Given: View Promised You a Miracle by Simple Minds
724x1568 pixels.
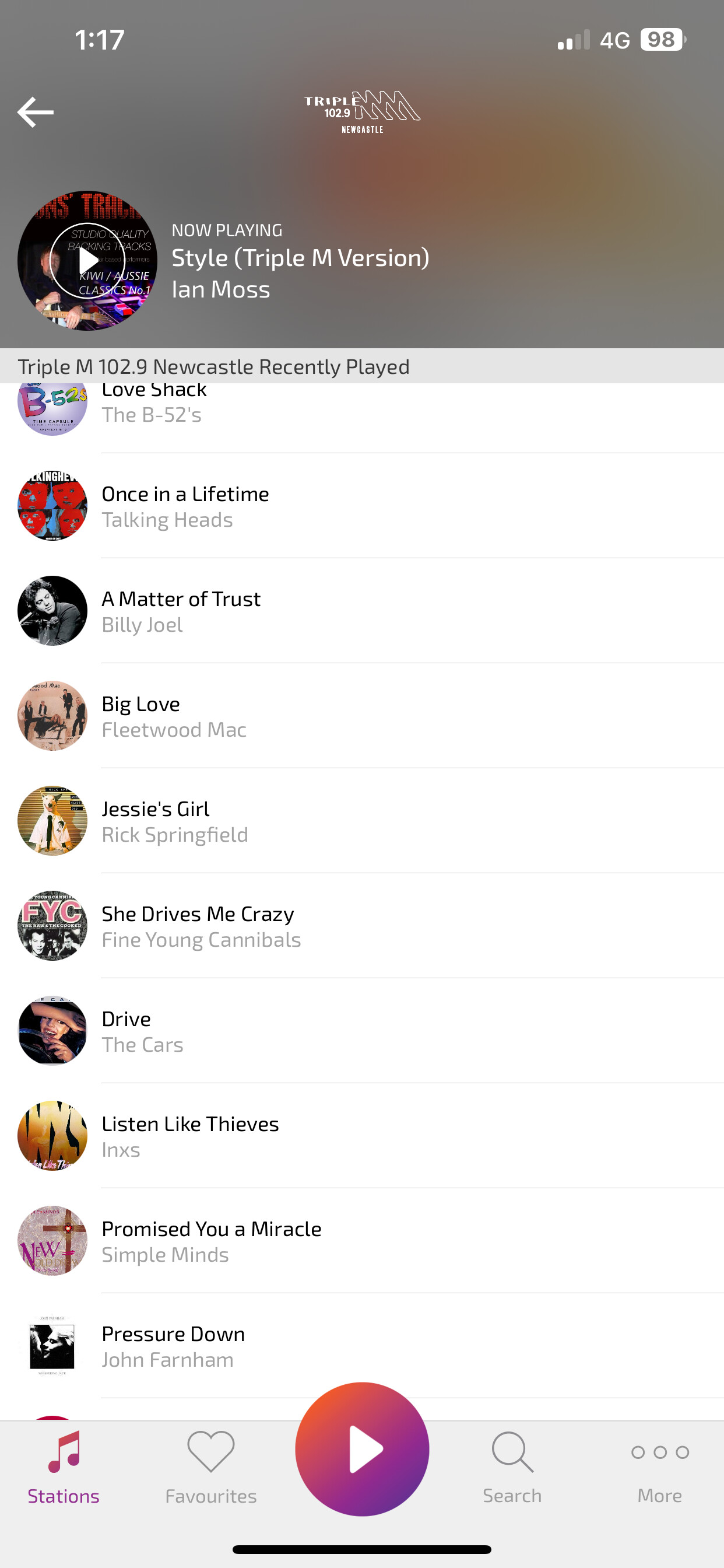Looking at the screenshot, I should click(362, 1241).
